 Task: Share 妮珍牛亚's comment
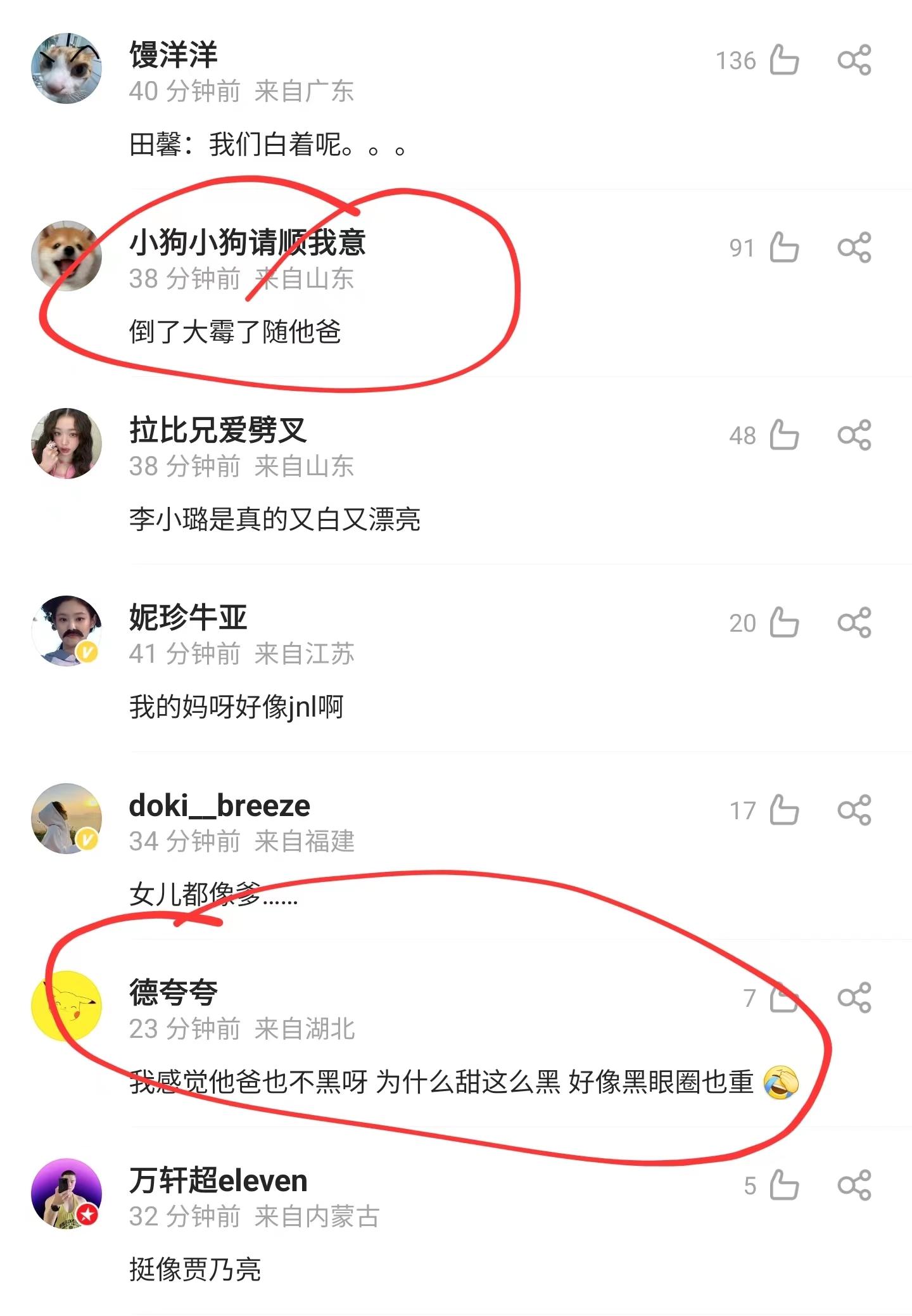[854, 622]
